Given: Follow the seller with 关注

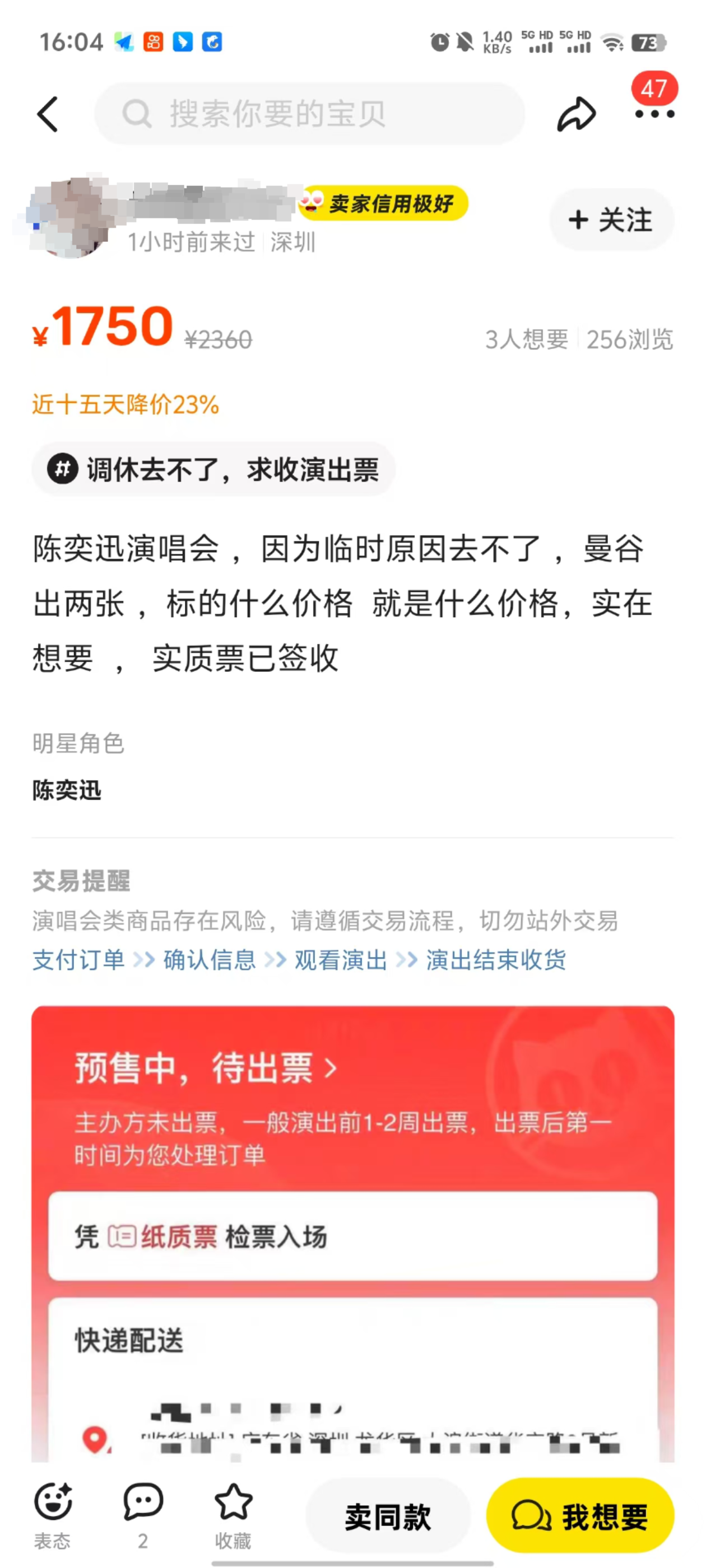Looking at the screenshot, I should (x=611, y=220).
